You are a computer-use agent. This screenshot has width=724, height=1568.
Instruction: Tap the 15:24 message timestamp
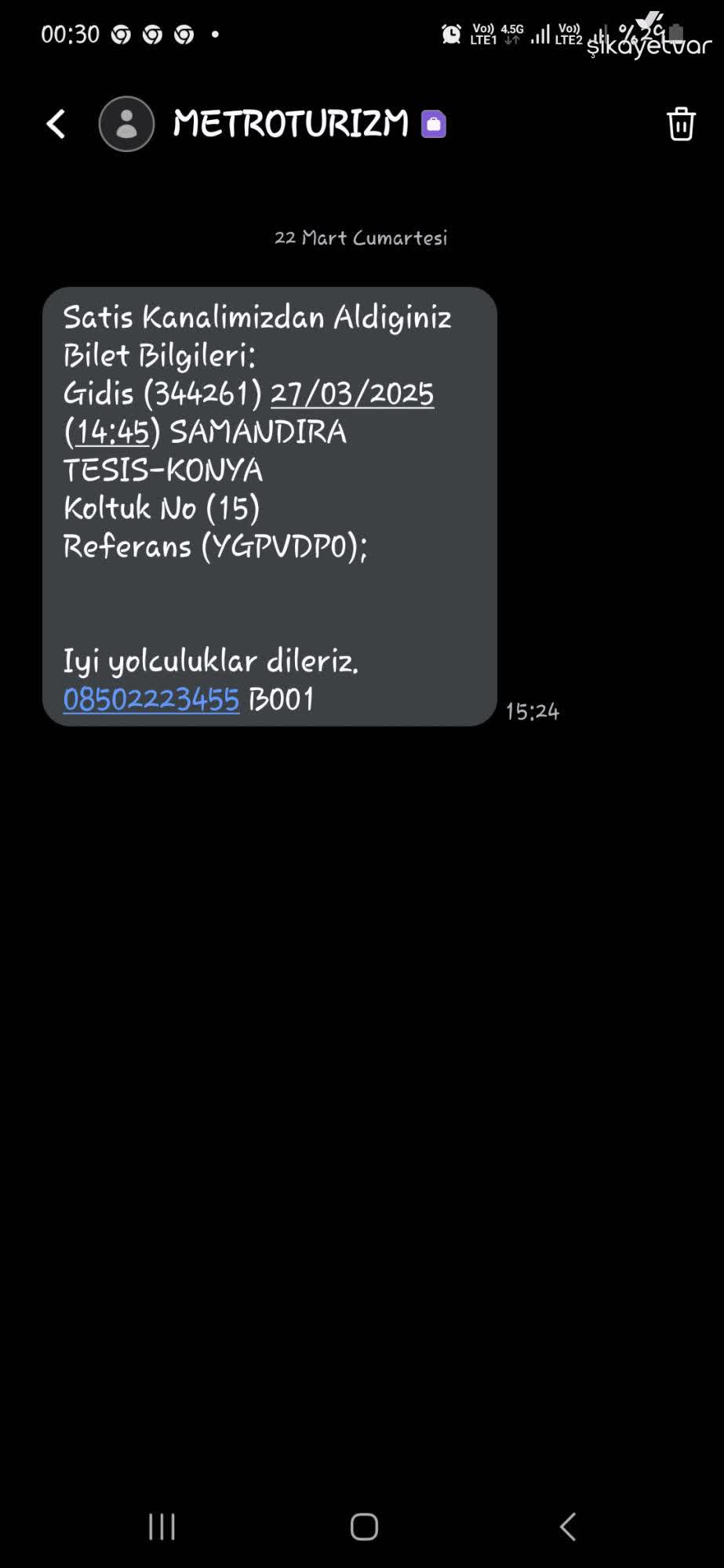tap(533, 711)
